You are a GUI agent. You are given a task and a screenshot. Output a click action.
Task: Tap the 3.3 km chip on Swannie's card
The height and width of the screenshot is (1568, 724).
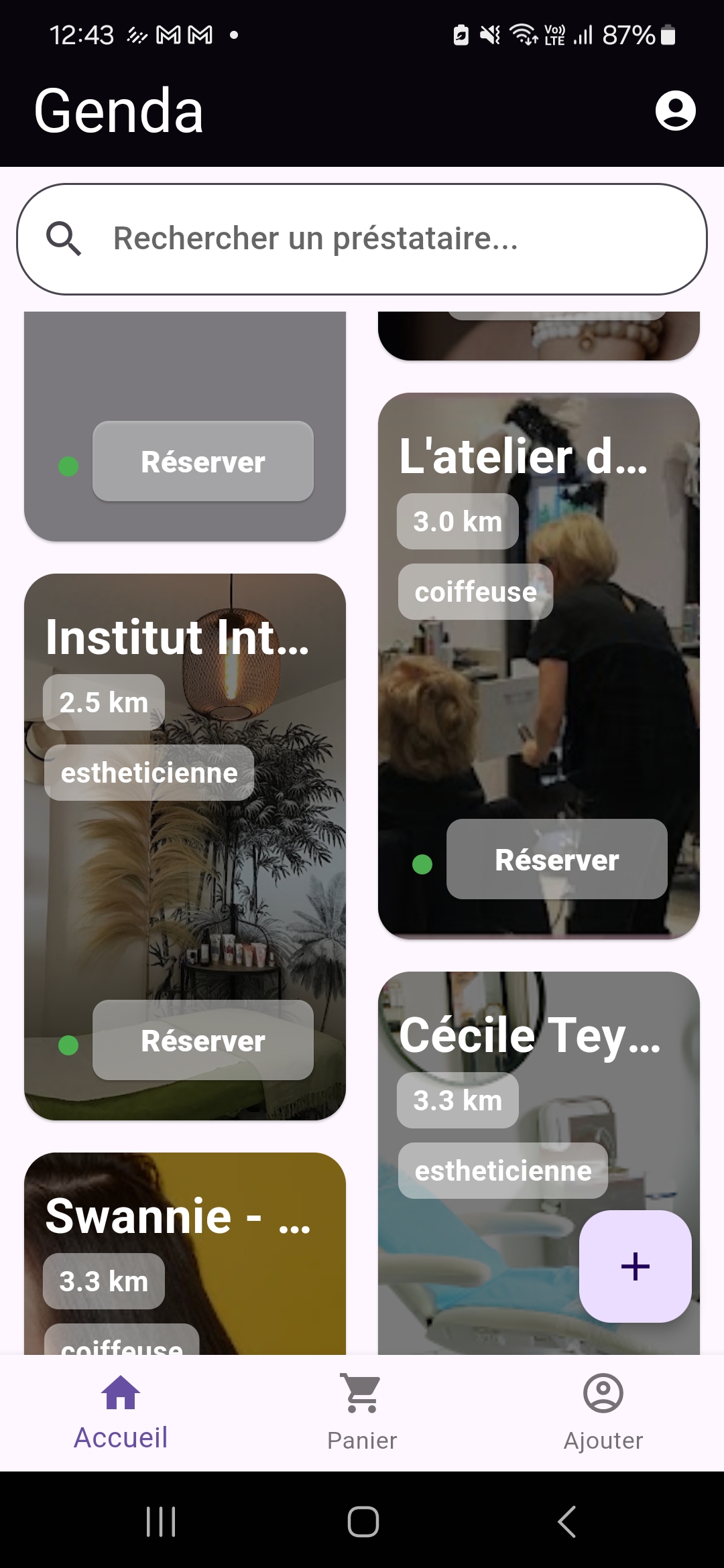tap(104, 1281)
